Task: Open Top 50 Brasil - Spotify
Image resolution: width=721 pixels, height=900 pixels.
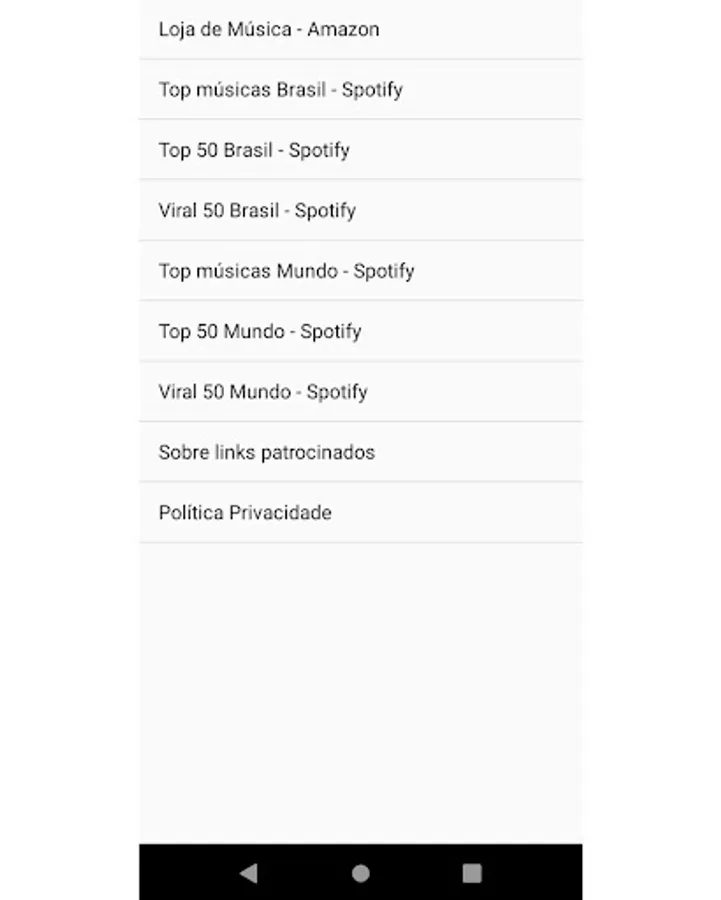Action: tap(254, 150)
